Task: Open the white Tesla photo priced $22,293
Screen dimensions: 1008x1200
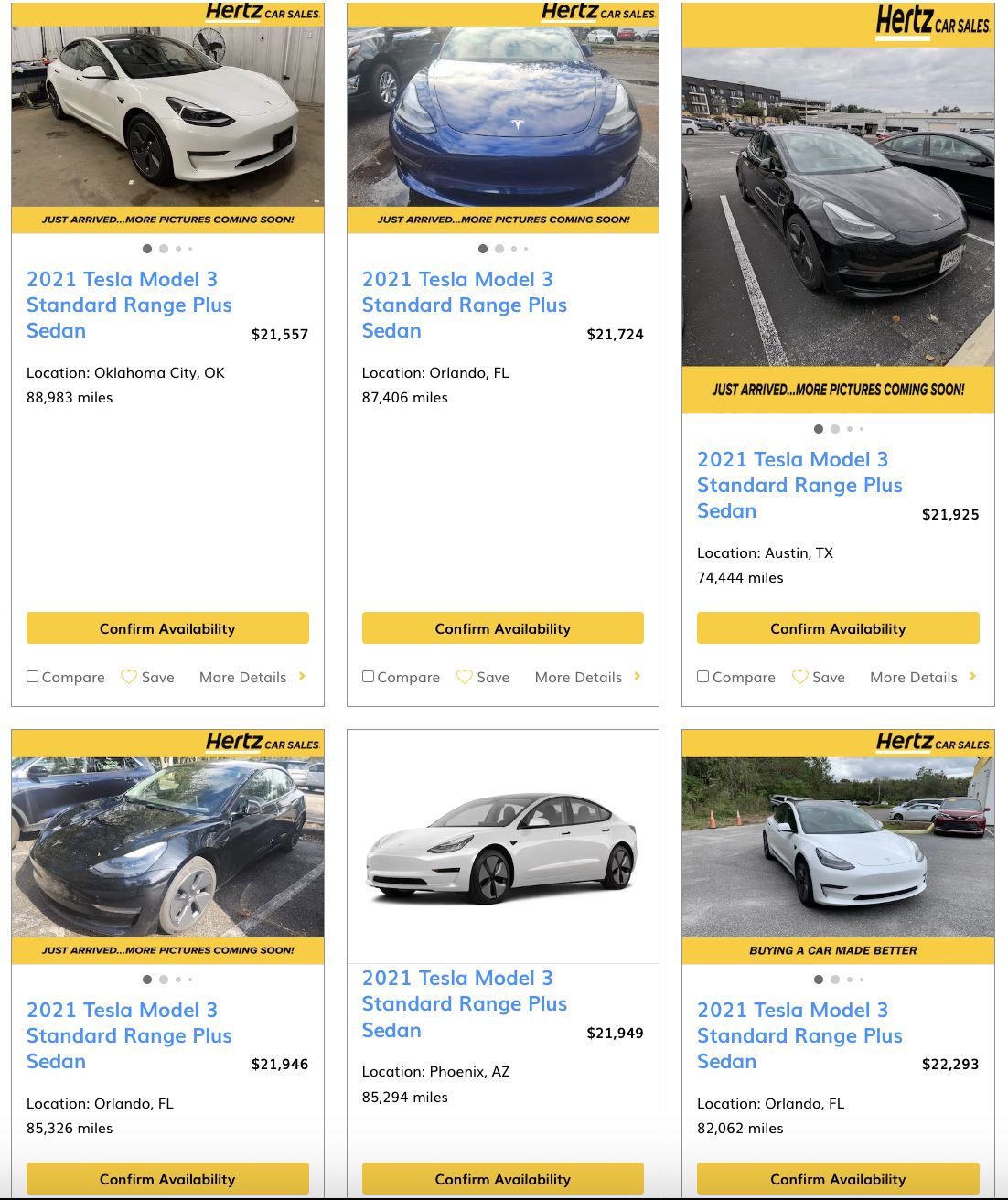Action: [838, 846]
